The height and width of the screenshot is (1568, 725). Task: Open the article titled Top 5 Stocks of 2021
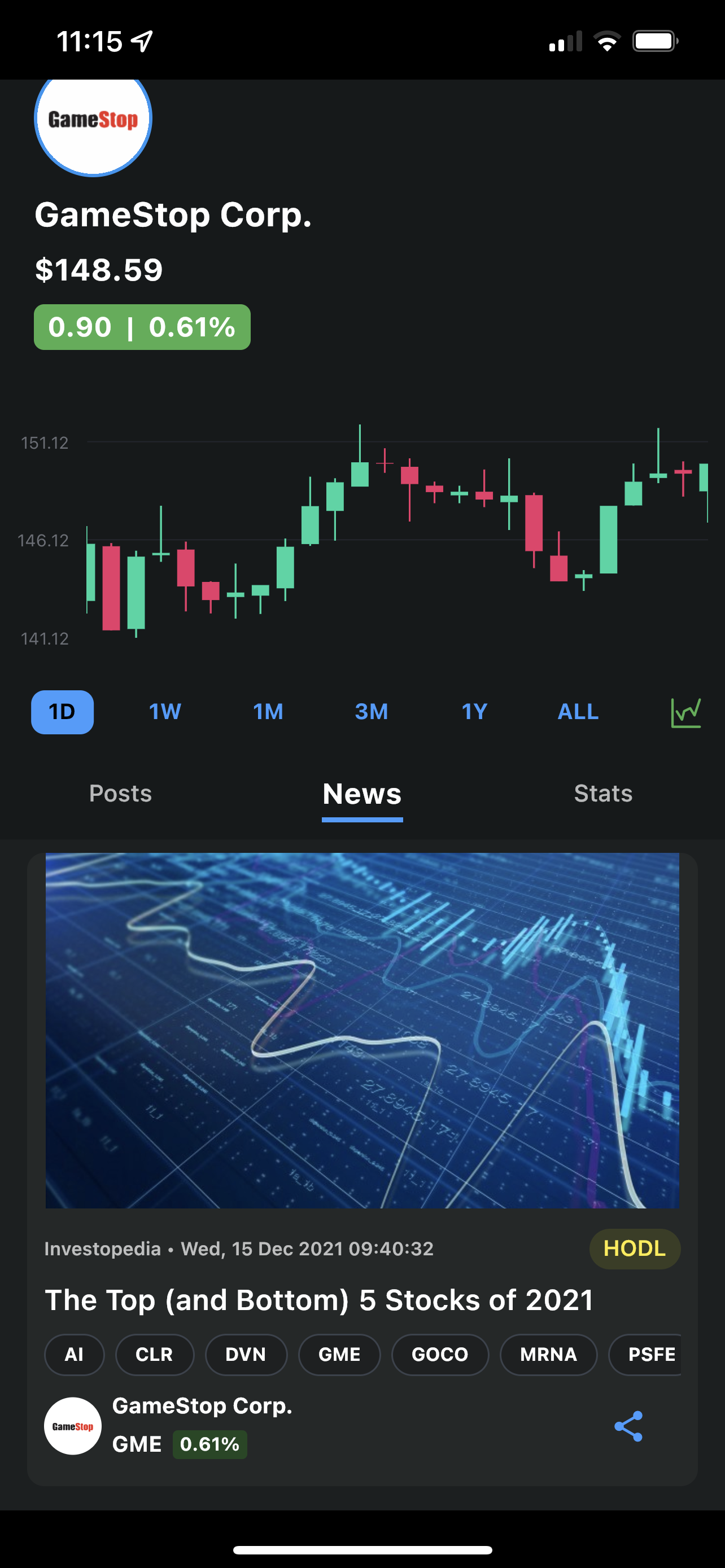[319, 1299]
